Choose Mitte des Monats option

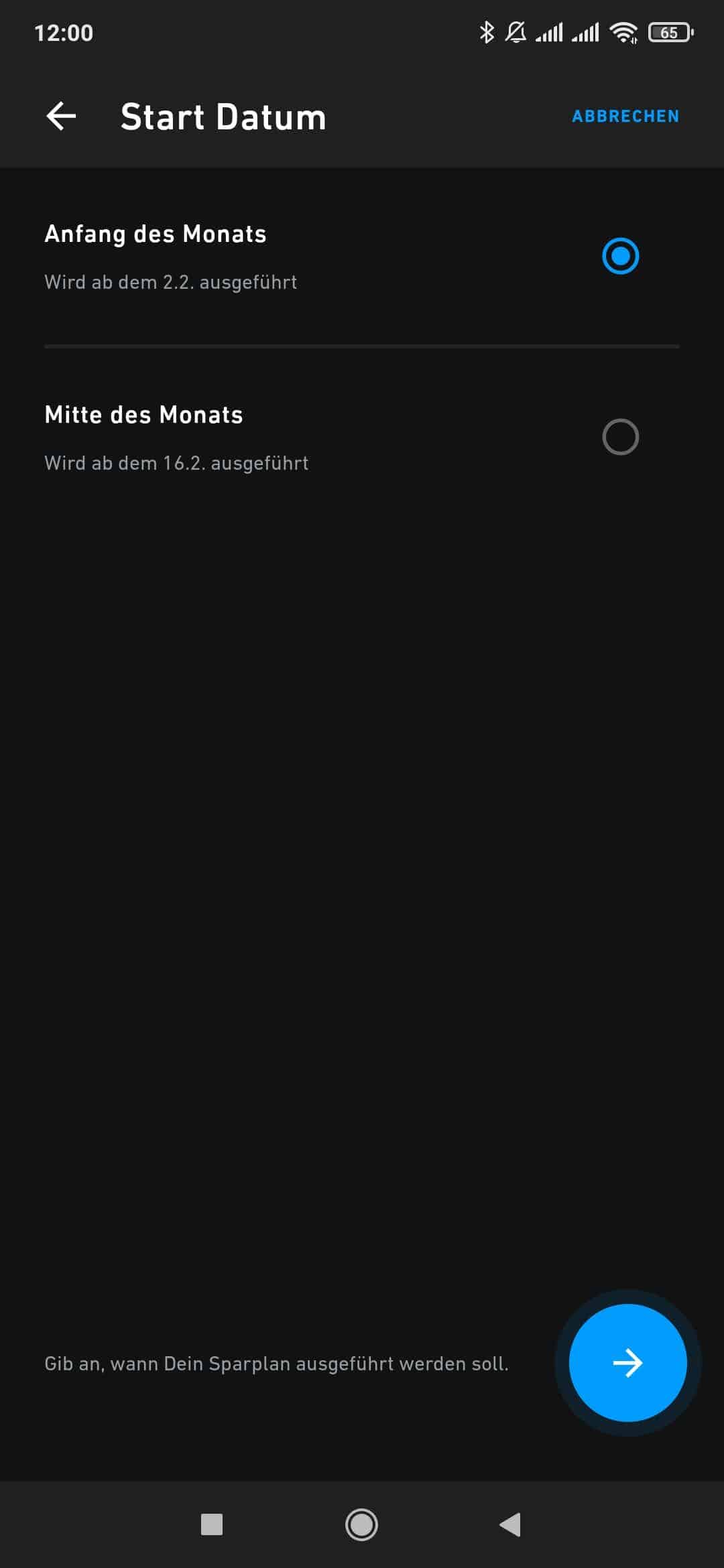620,437
